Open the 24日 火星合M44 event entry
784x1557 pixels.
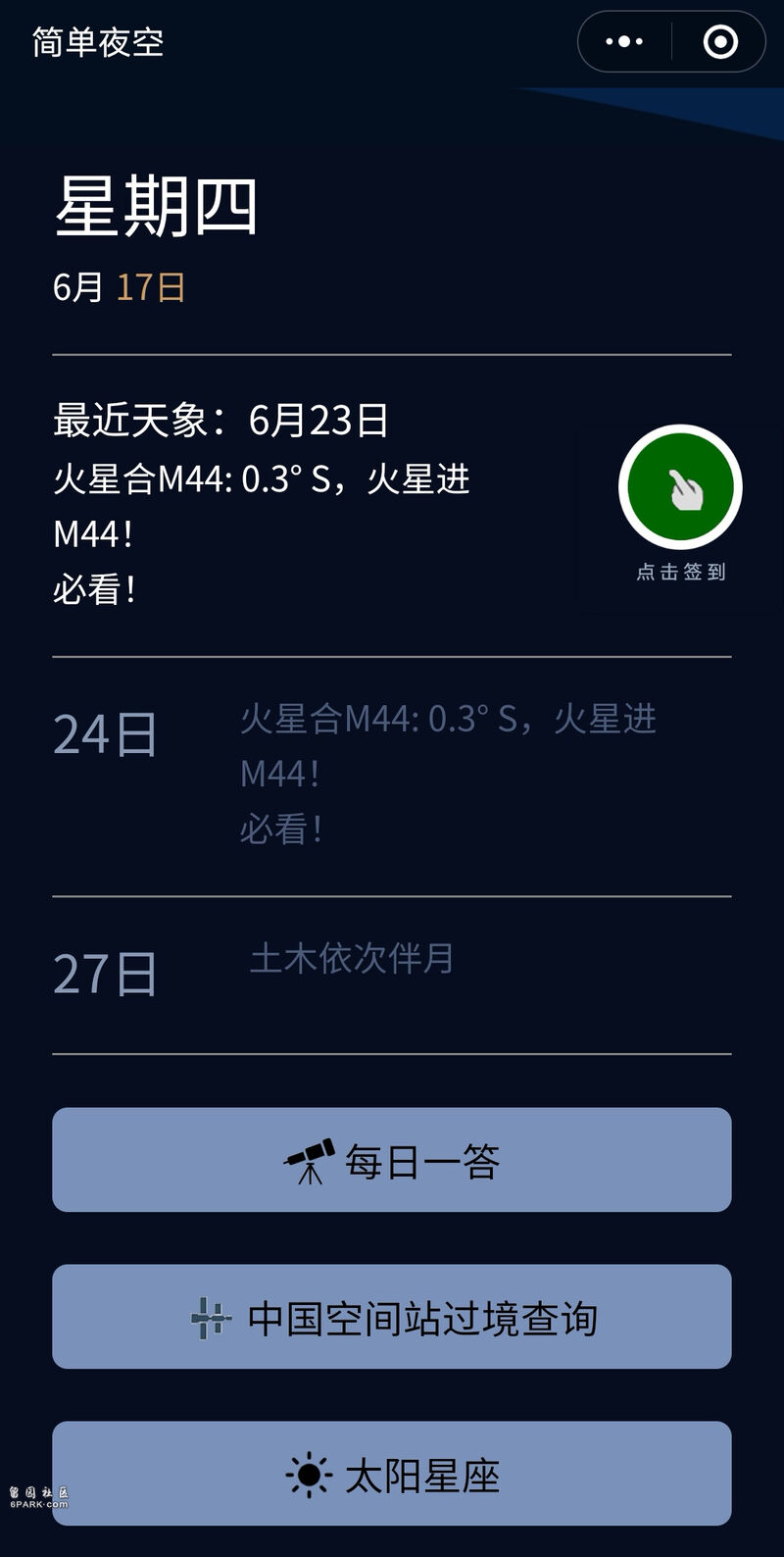click(x=392, y=775)
